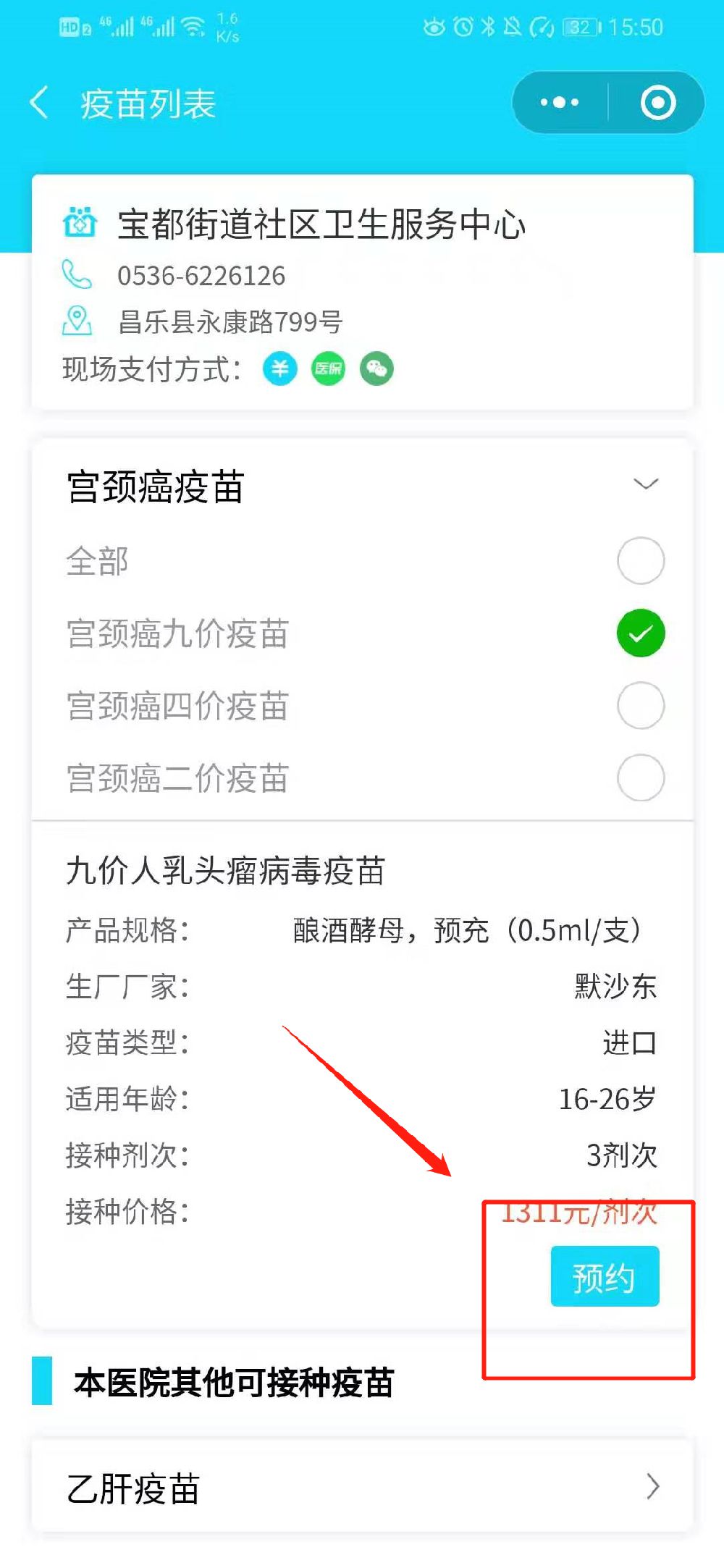Call the clinic at 0536-6226126
This screenshot has height=1568, width=724.
[x=201, y=276]
